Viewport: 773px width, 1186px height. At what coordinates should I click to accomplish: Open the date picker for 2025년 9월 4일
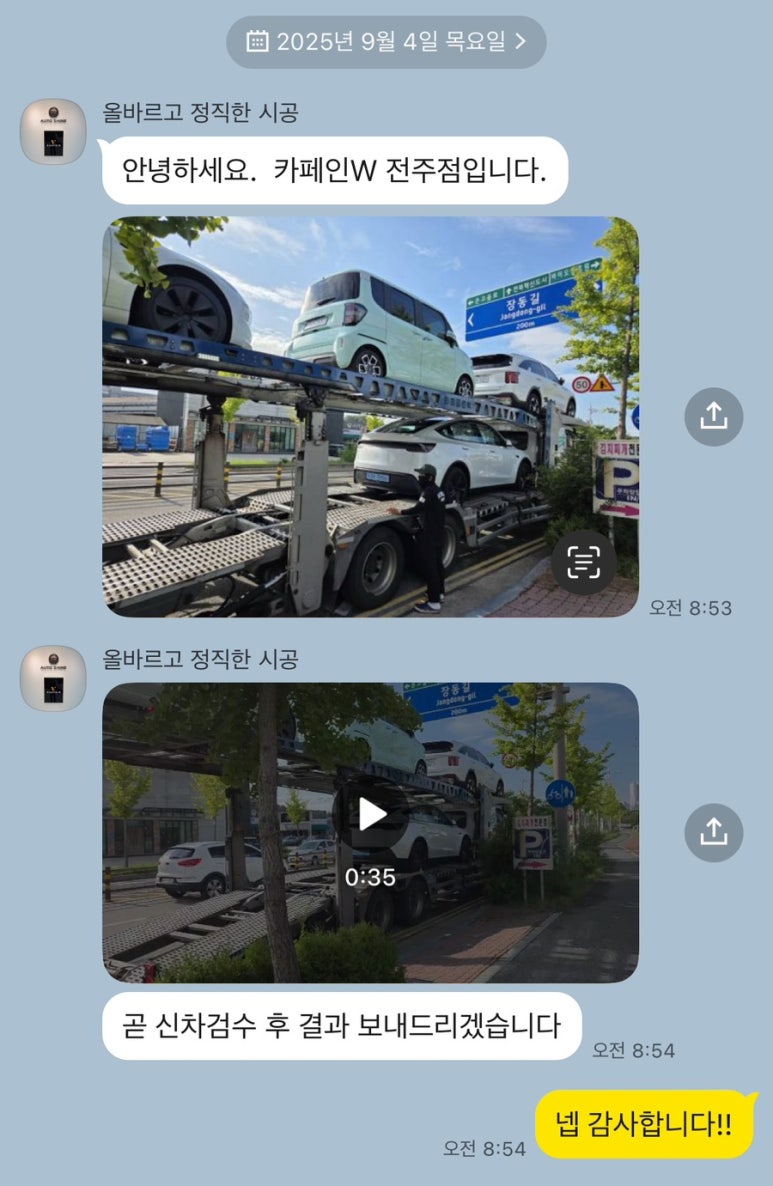[386, 42]
